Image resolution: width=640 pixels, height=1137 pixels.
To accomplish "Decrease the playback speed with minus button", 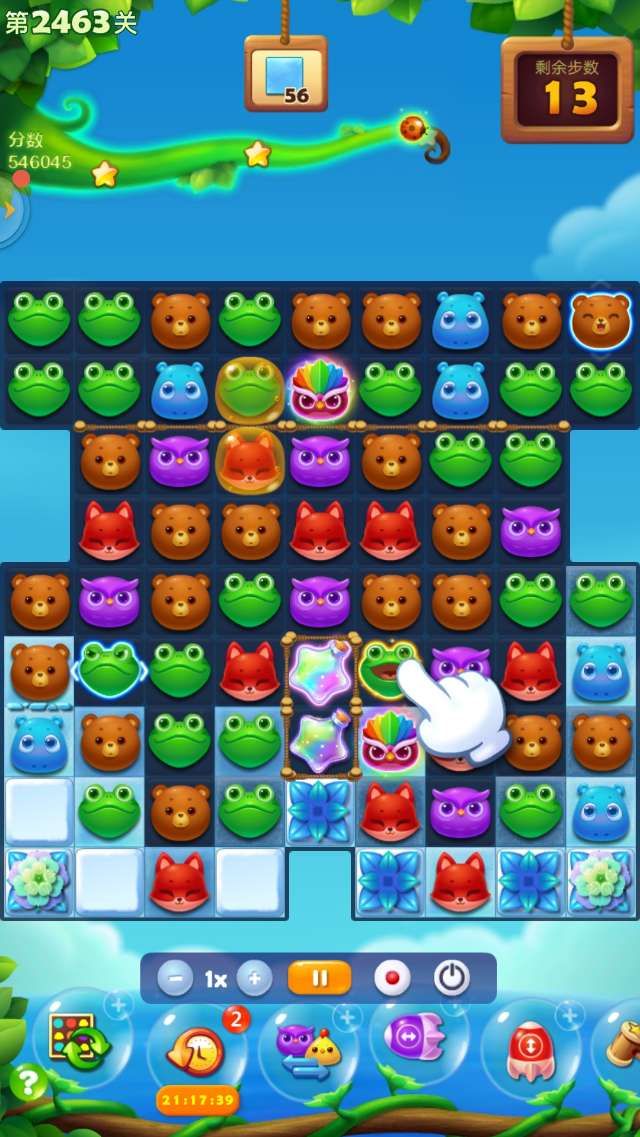I will pos(175,978).
